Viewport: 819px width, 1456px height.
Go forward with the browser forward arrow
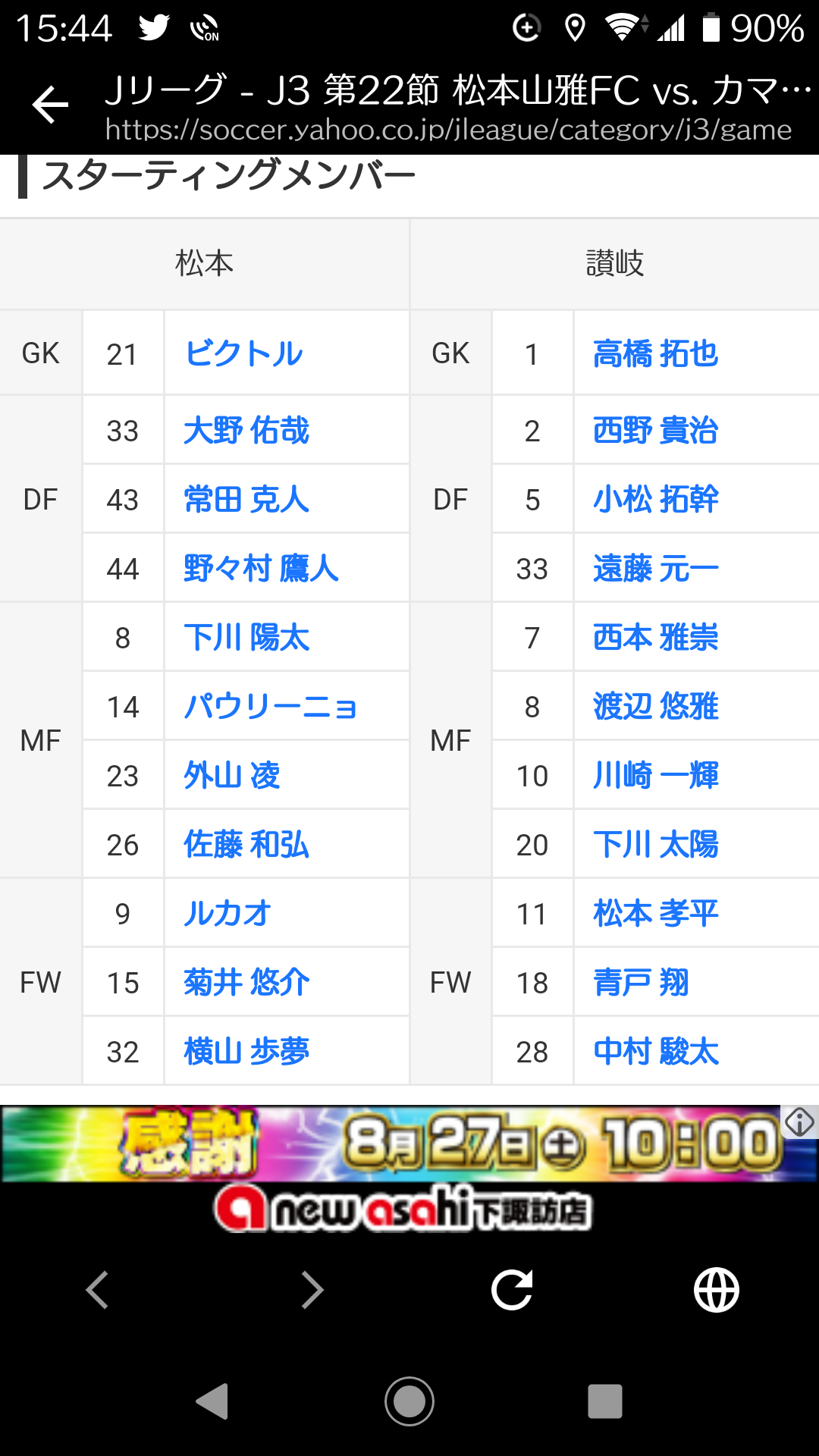coord(312,1289)
